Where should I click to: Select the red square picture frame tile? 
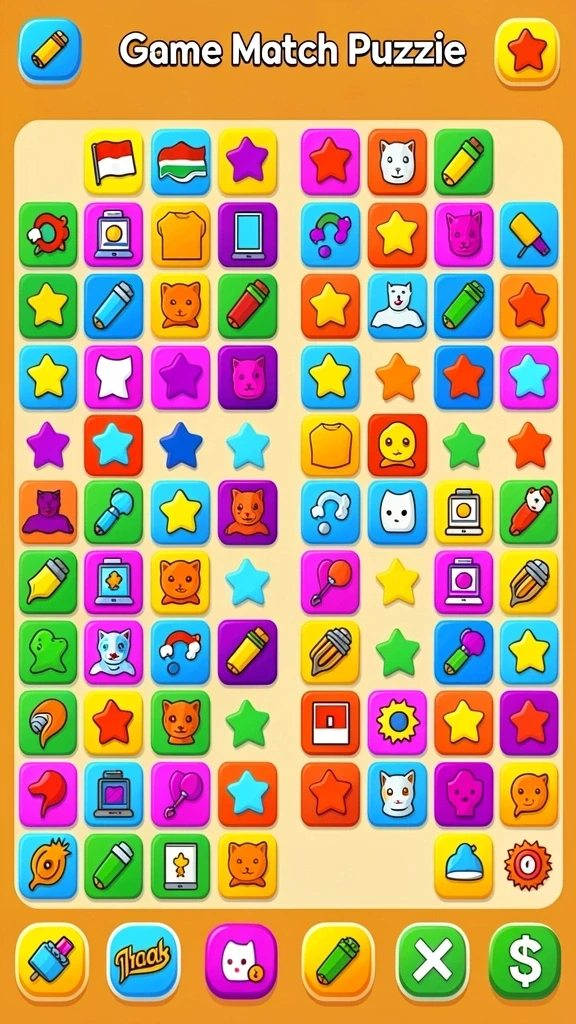[330, 723]
